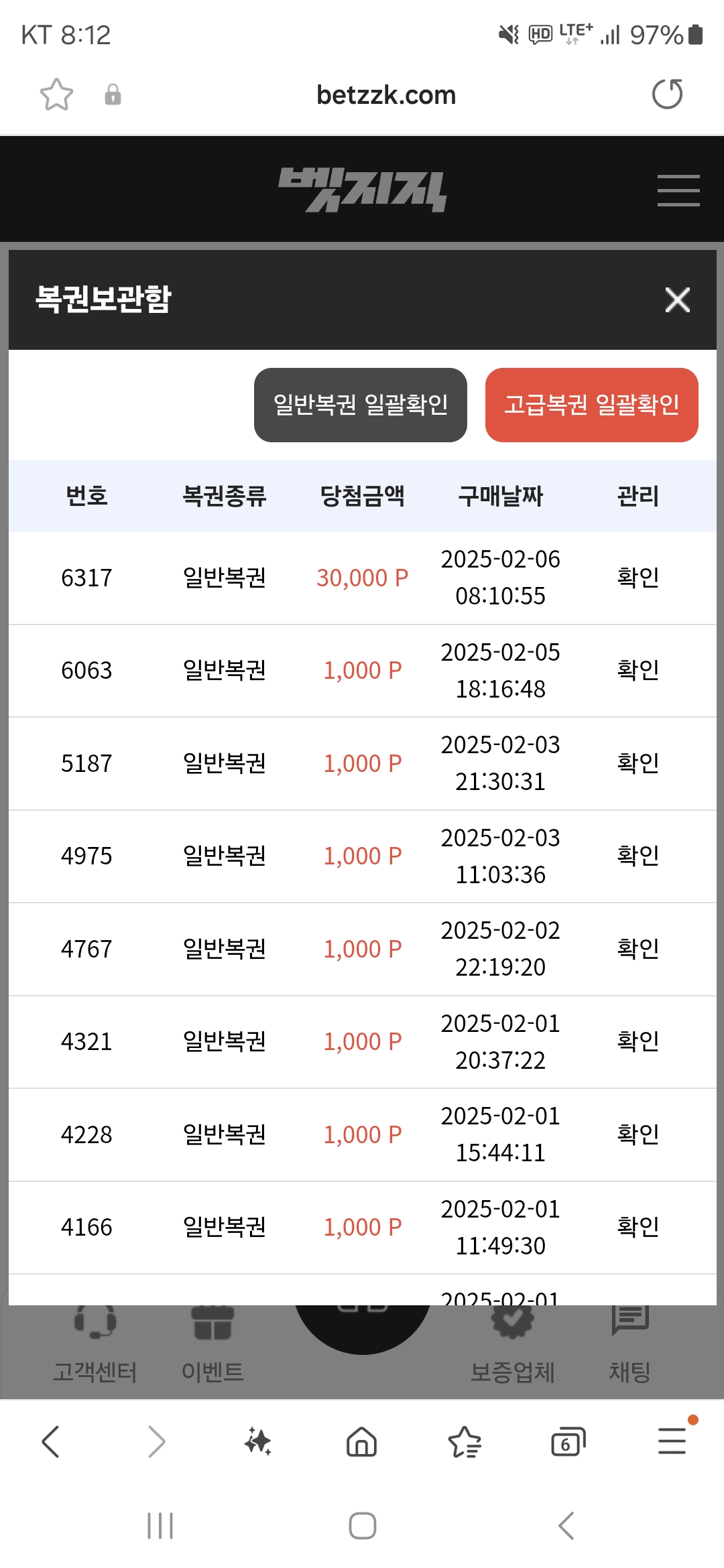Tap 확인 for ticket 4975

(638, 856)
